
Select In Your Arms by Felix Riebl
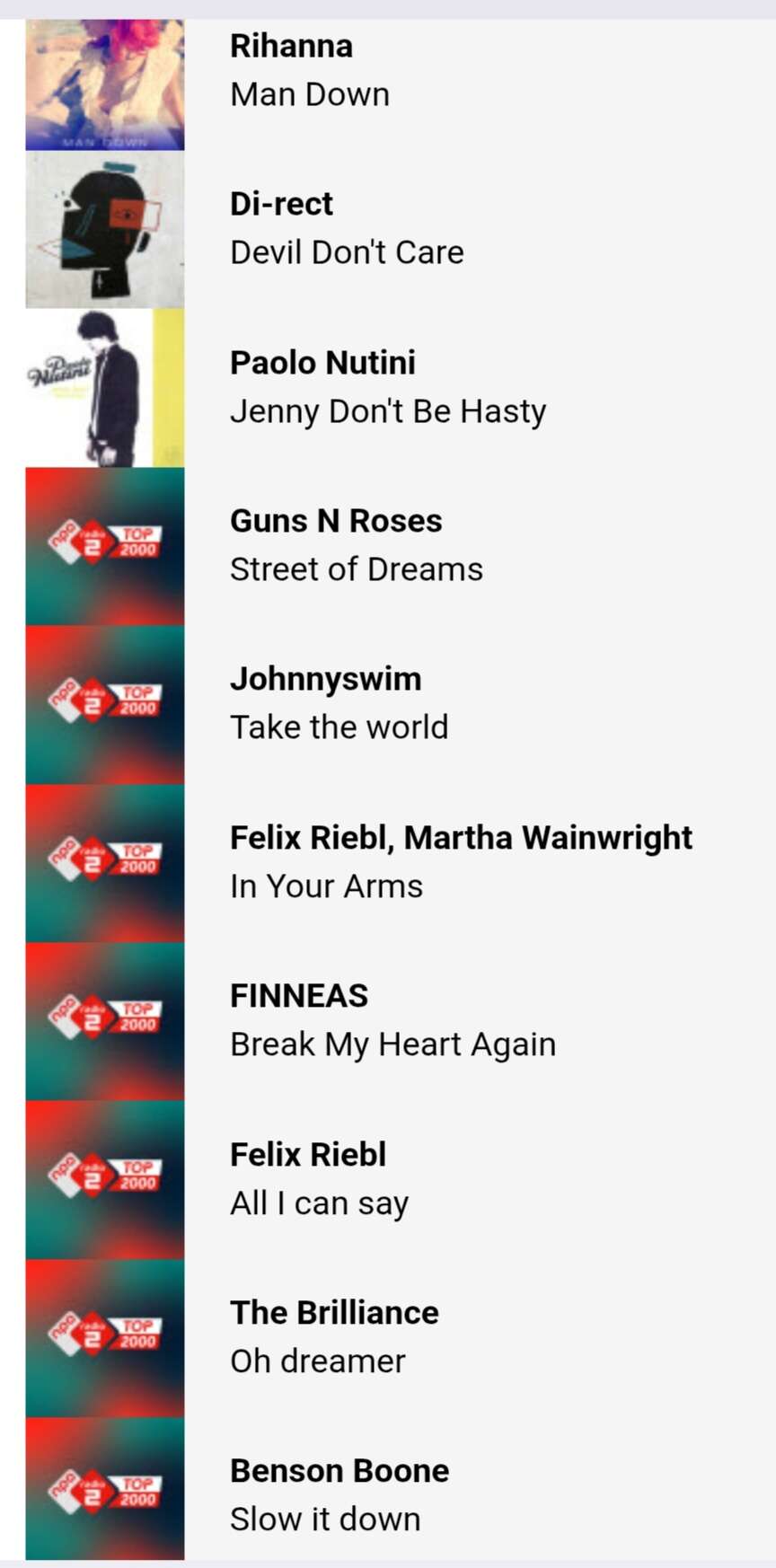click(x=326, y=886)
